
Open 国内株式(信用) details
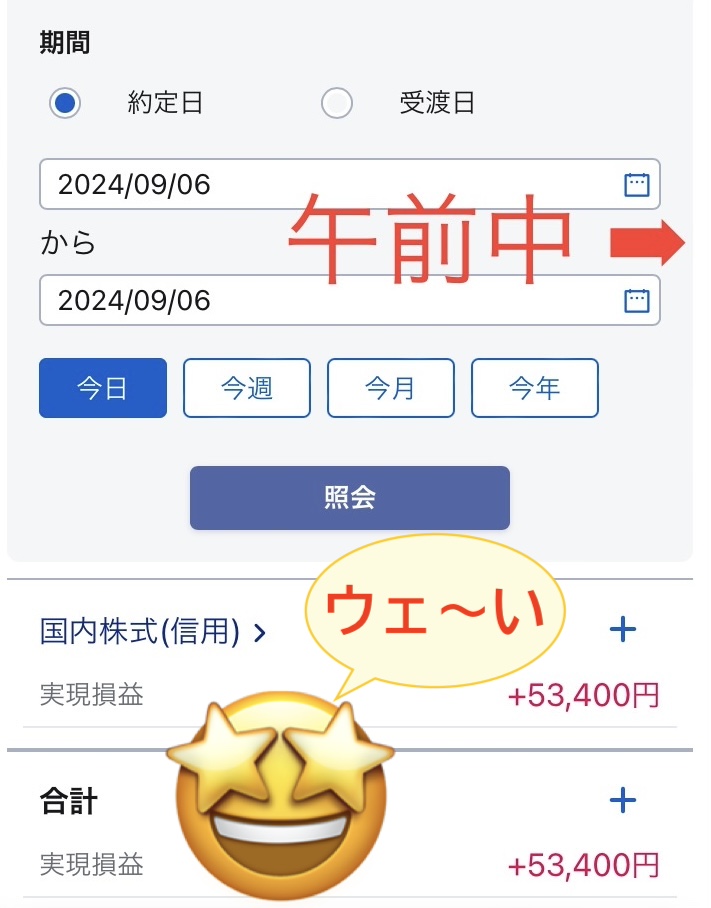(152, 632)
